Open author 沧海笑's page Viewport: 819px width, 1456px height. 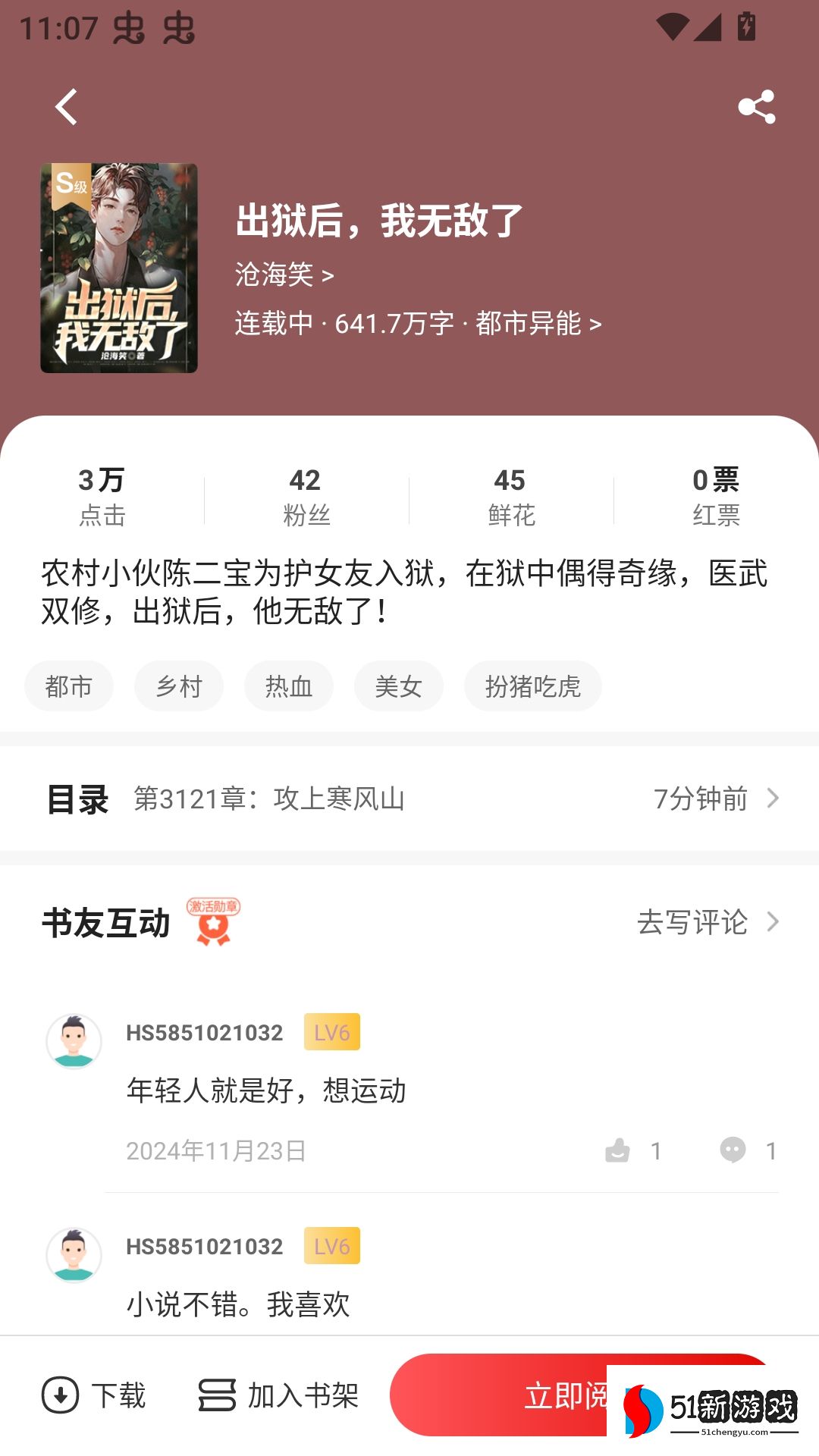pyautogui.click(x=284, y=275)
